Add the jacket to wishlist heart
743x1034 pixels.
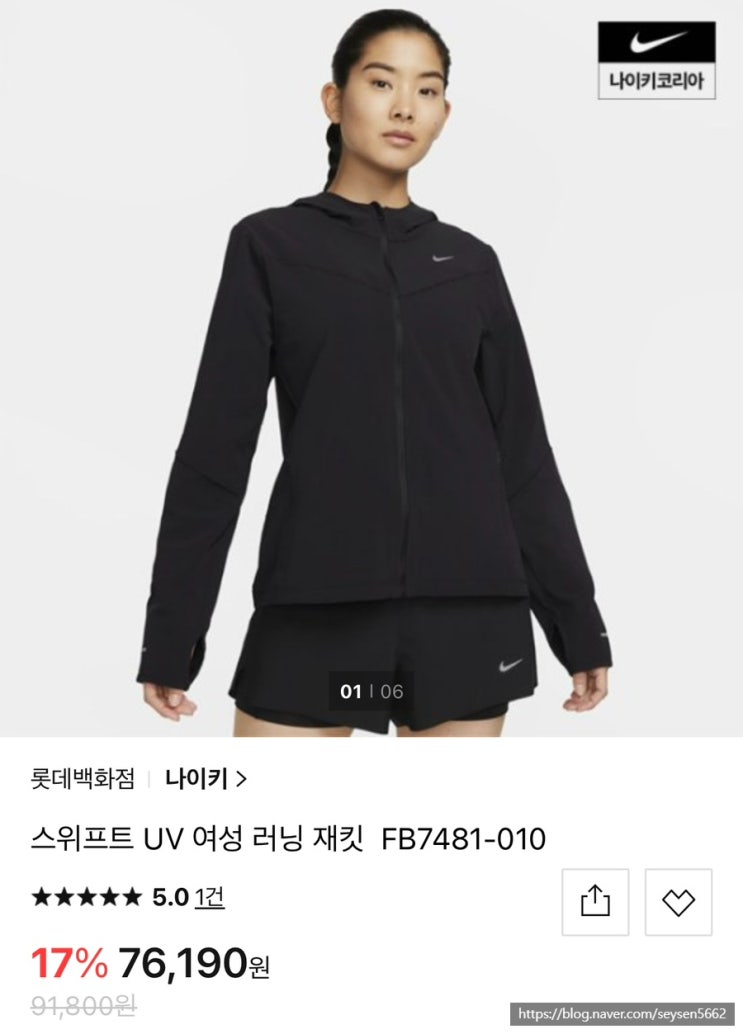(678, 901)
